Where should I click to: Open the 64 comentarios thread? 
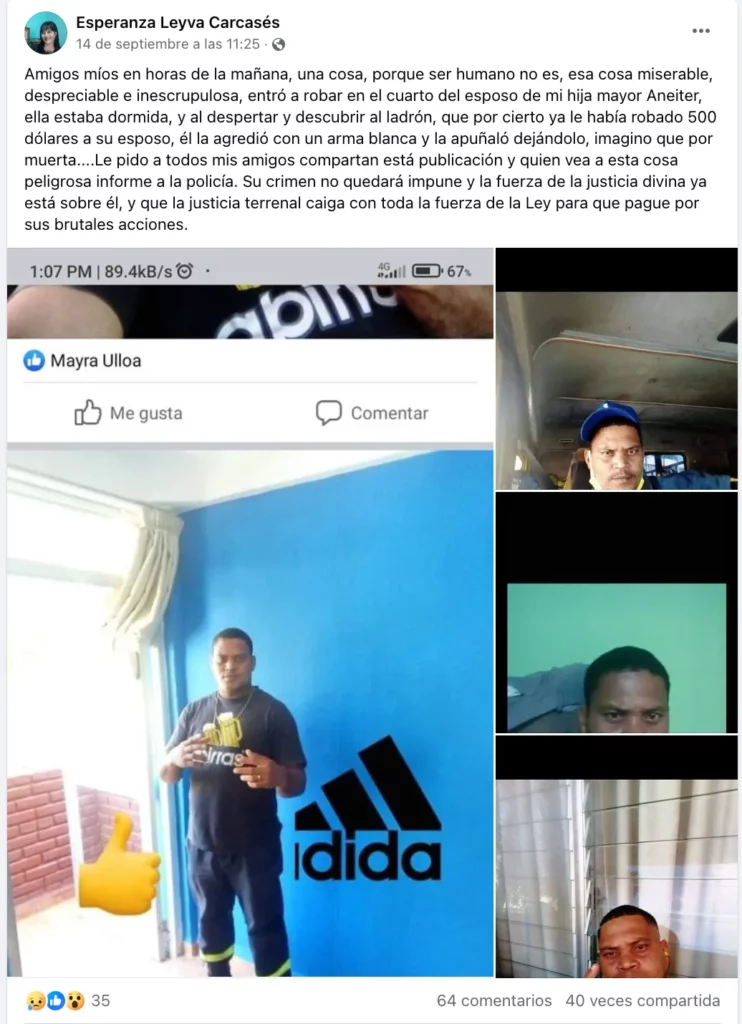click(x=494, y=1000)
